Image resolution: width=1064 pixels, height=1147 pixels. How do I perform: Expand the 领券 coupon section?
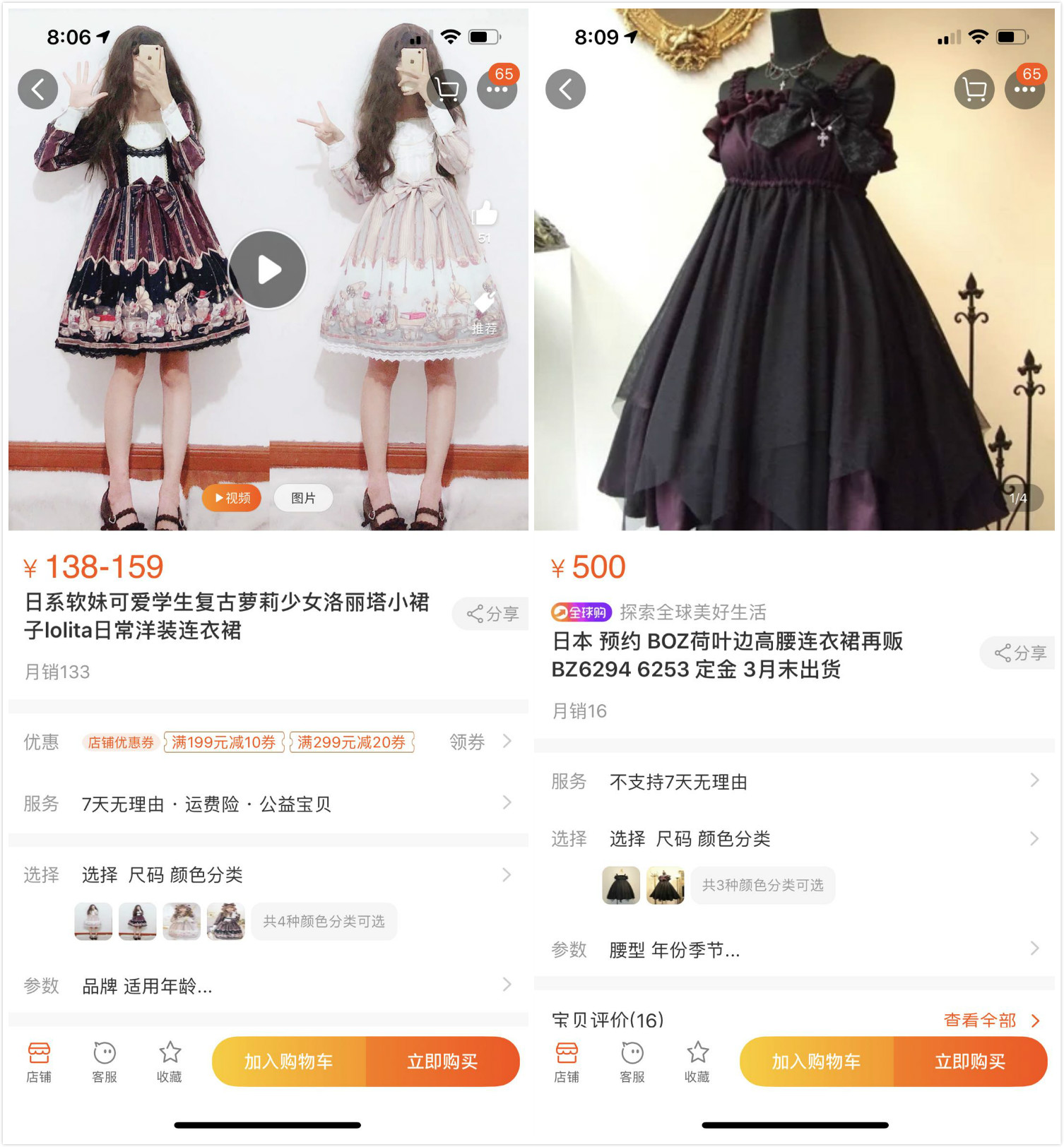click(466, 742)
